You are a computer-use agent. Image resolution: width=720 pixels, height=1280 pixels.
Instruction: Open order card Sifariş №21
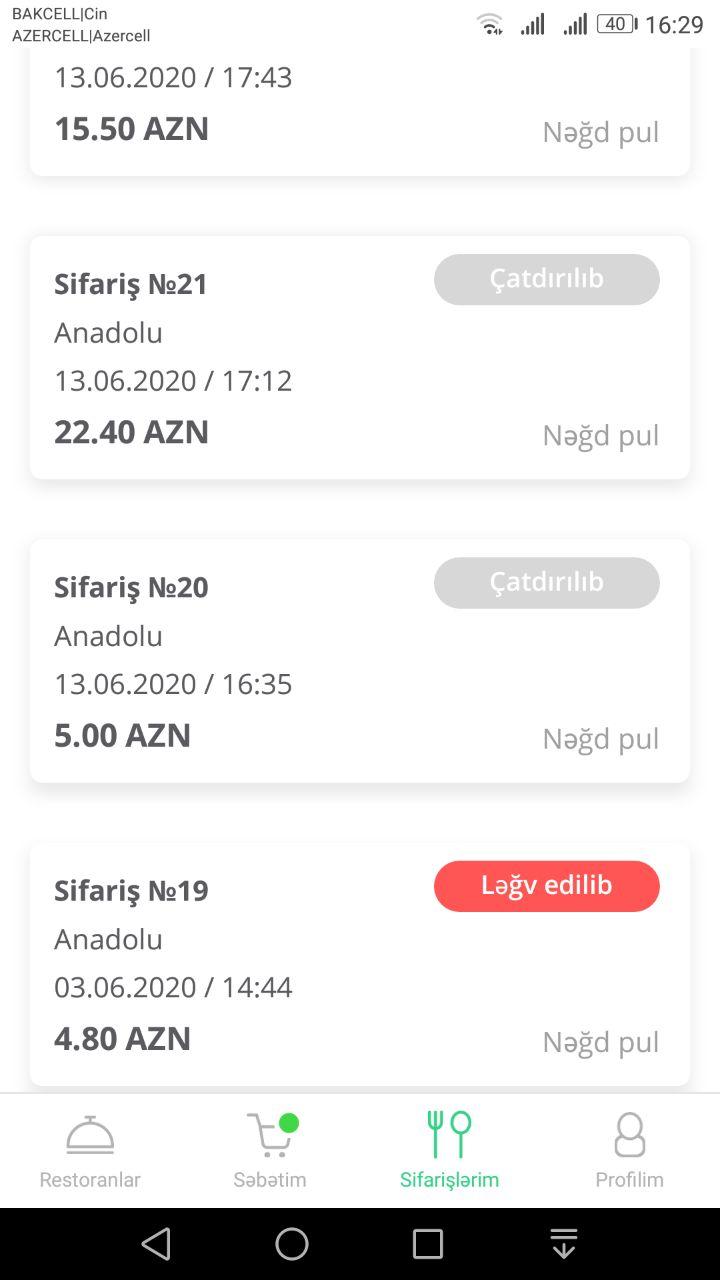360,357
